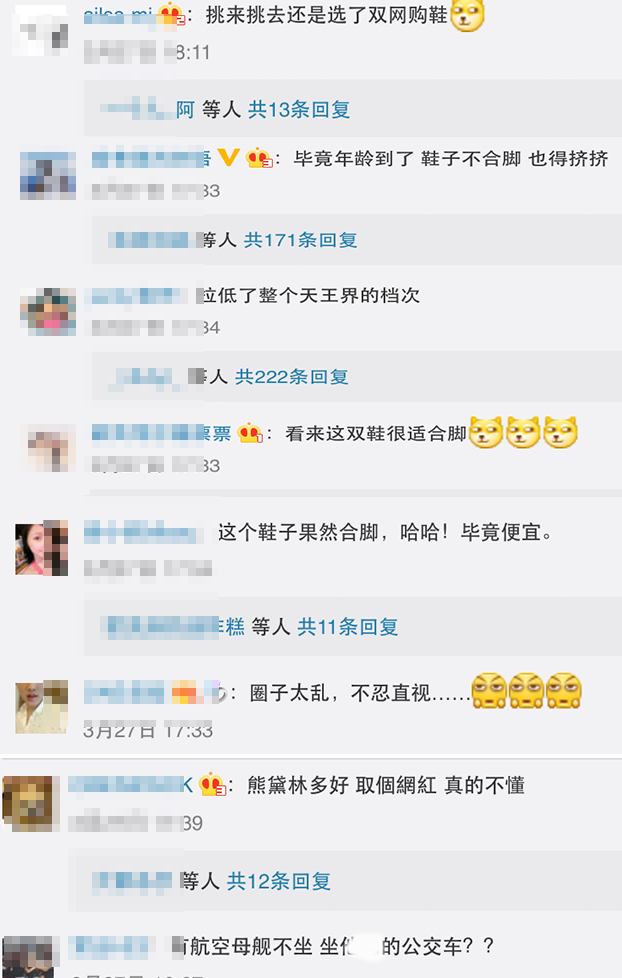Open avatar of the 圈子太乱 commenter
622x978 pixels.
pyautogui.click(x=42, y=706)
